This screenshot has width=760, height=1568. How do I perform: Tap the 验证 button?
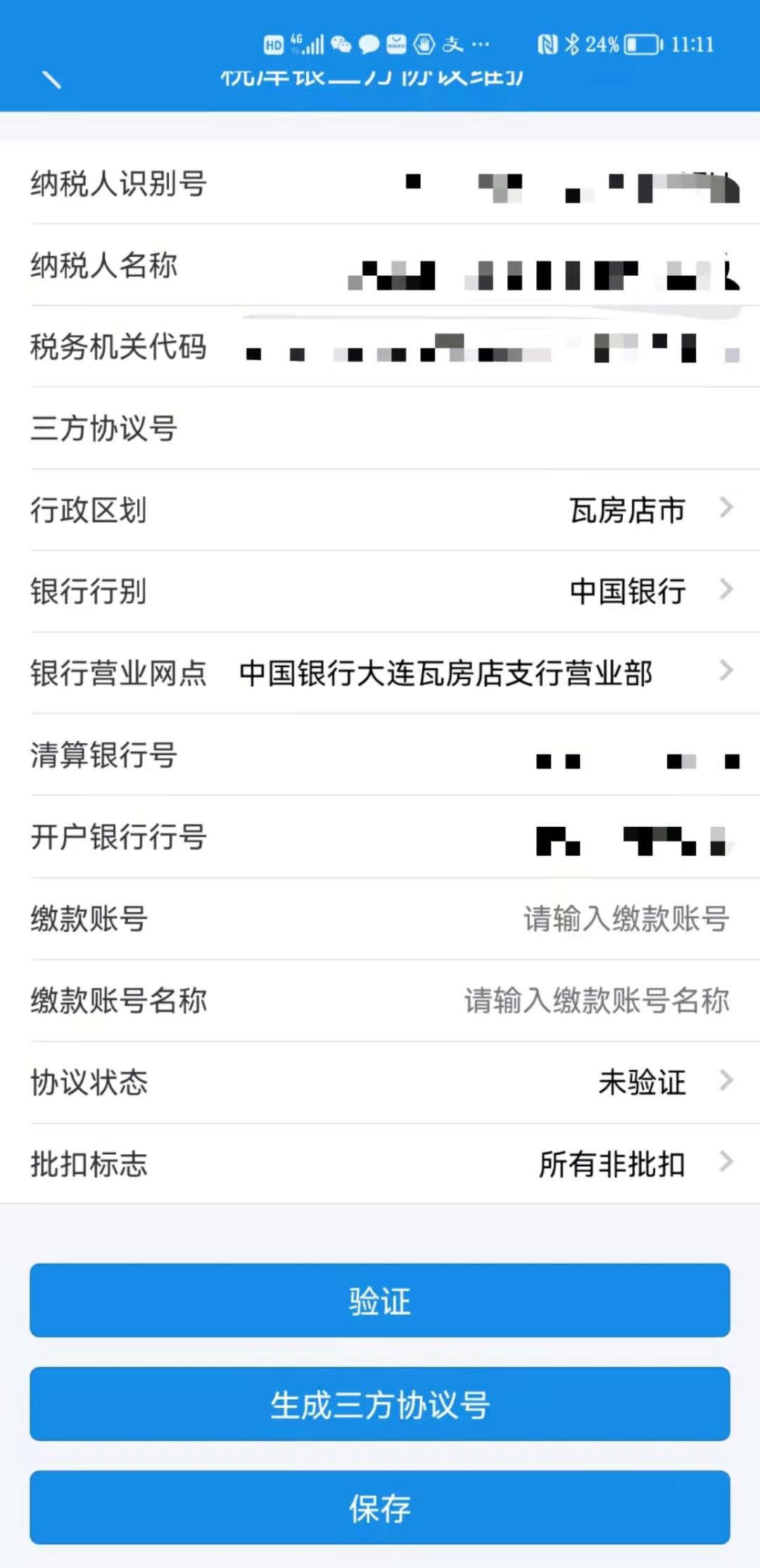380,1301
